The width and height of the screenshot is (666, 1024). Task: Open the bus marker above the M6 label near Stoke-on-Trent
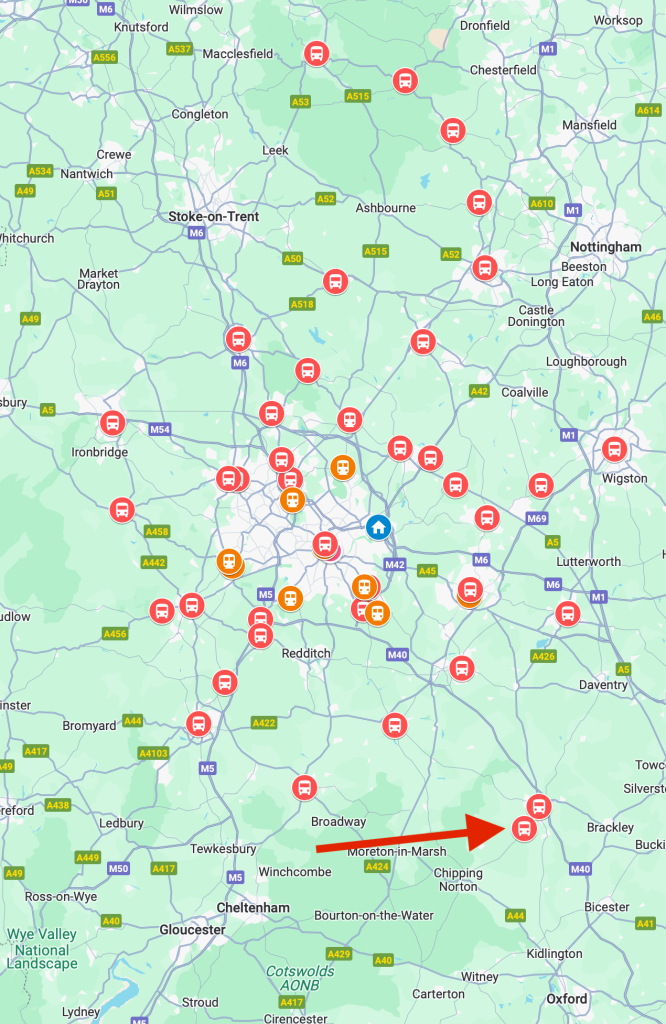238,340
